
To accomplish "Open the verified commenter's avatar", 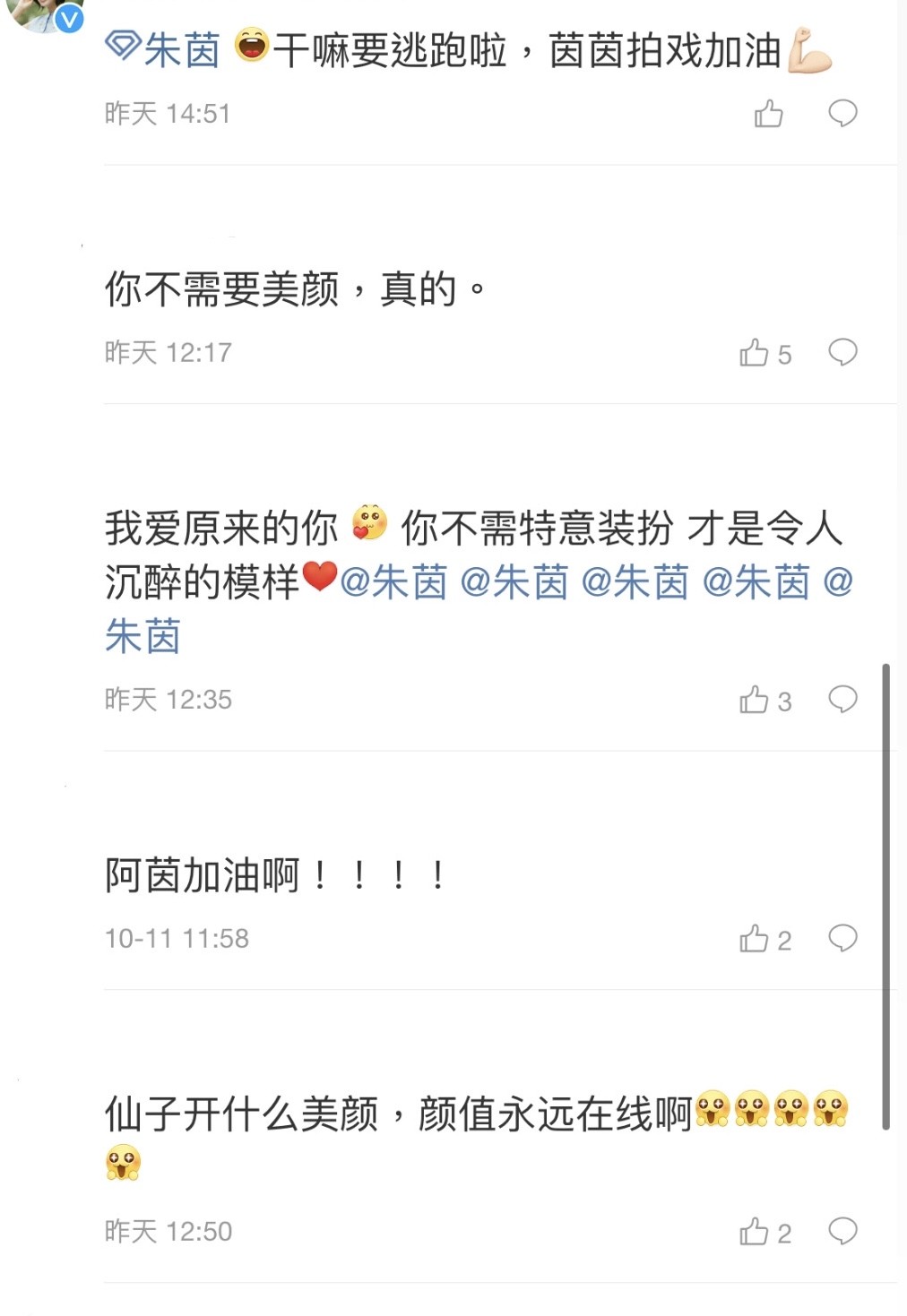I will (43, 13).
